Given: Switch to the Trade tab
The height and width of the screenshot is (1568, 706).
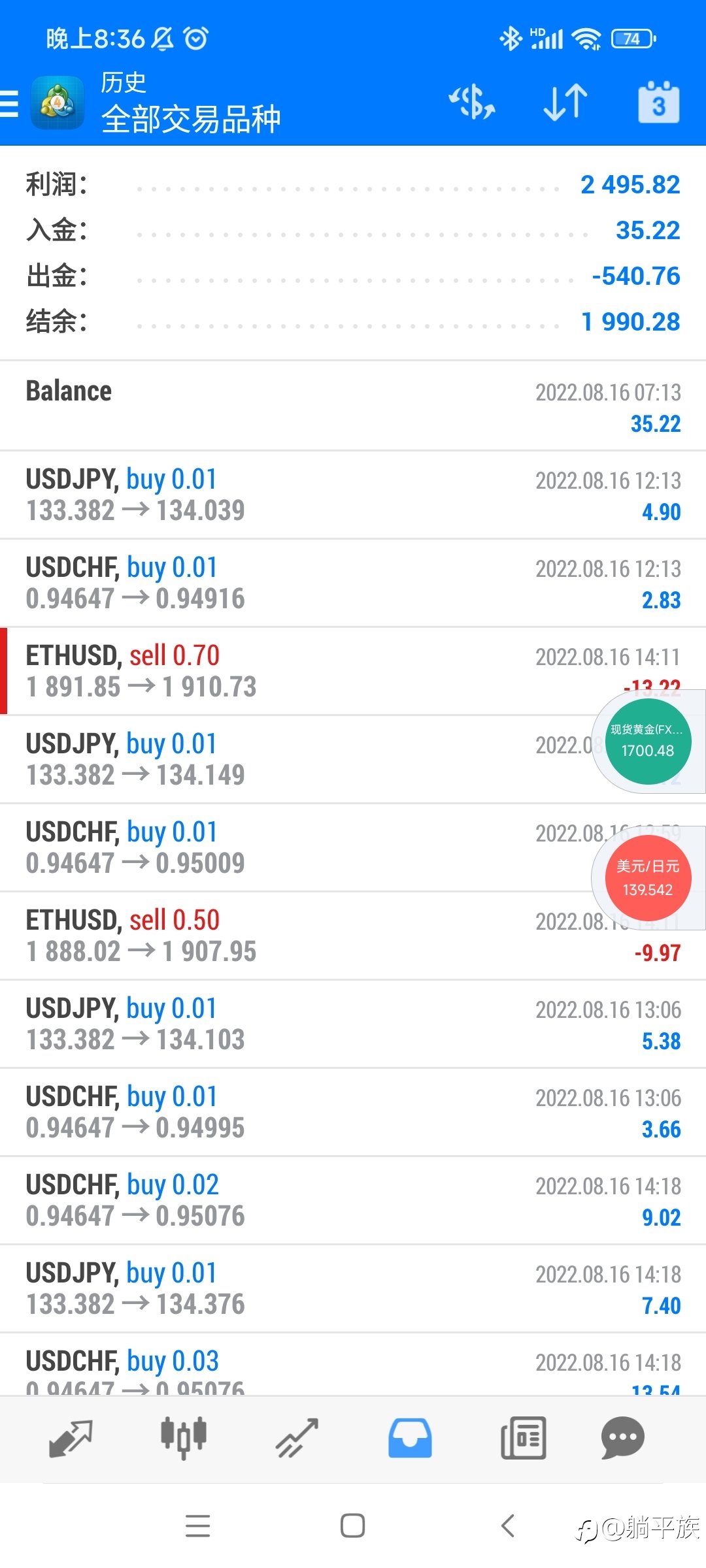Looking at the screenshot, I should [297, 1439].
